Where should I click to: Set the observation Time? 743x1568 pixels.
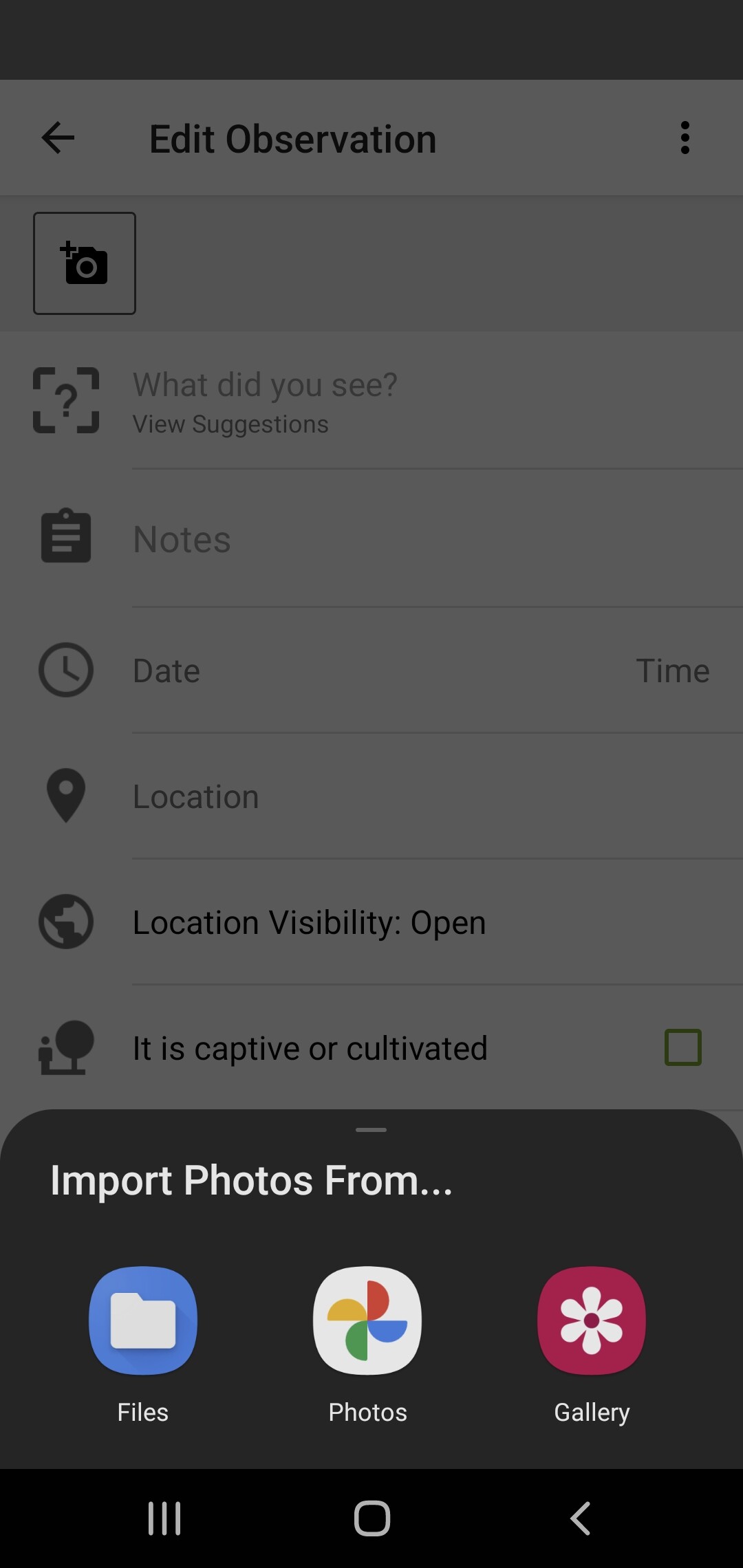coord(672,671)
